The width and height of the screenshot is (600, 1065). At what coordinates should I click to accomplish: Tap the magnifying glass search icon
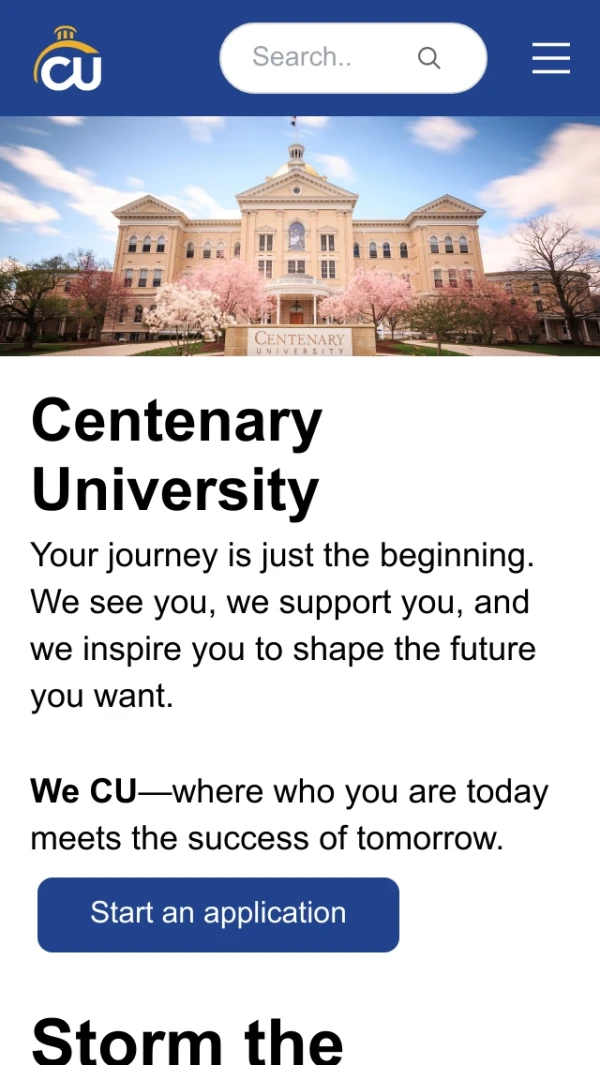click(x=429, y=58)
